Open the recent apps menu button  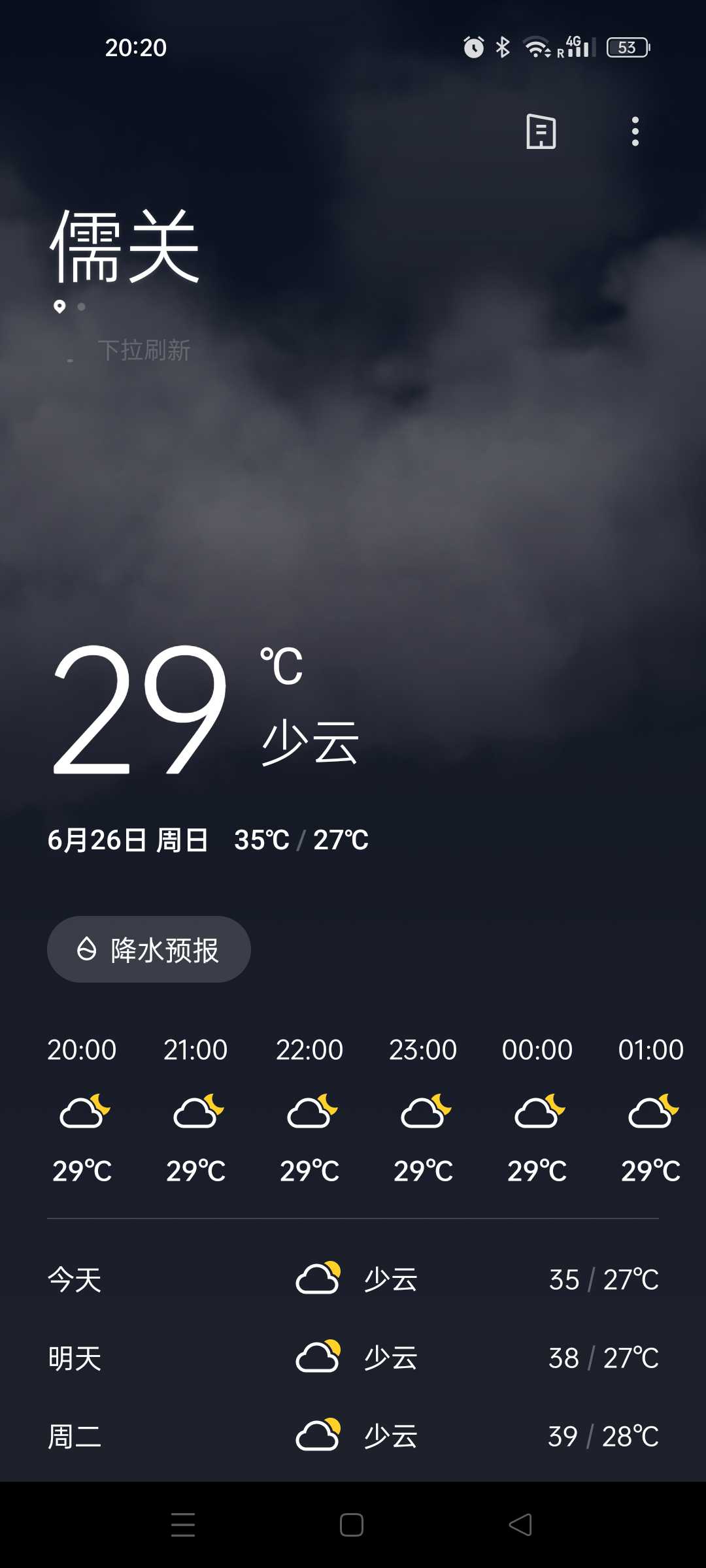click(183, 1525)
